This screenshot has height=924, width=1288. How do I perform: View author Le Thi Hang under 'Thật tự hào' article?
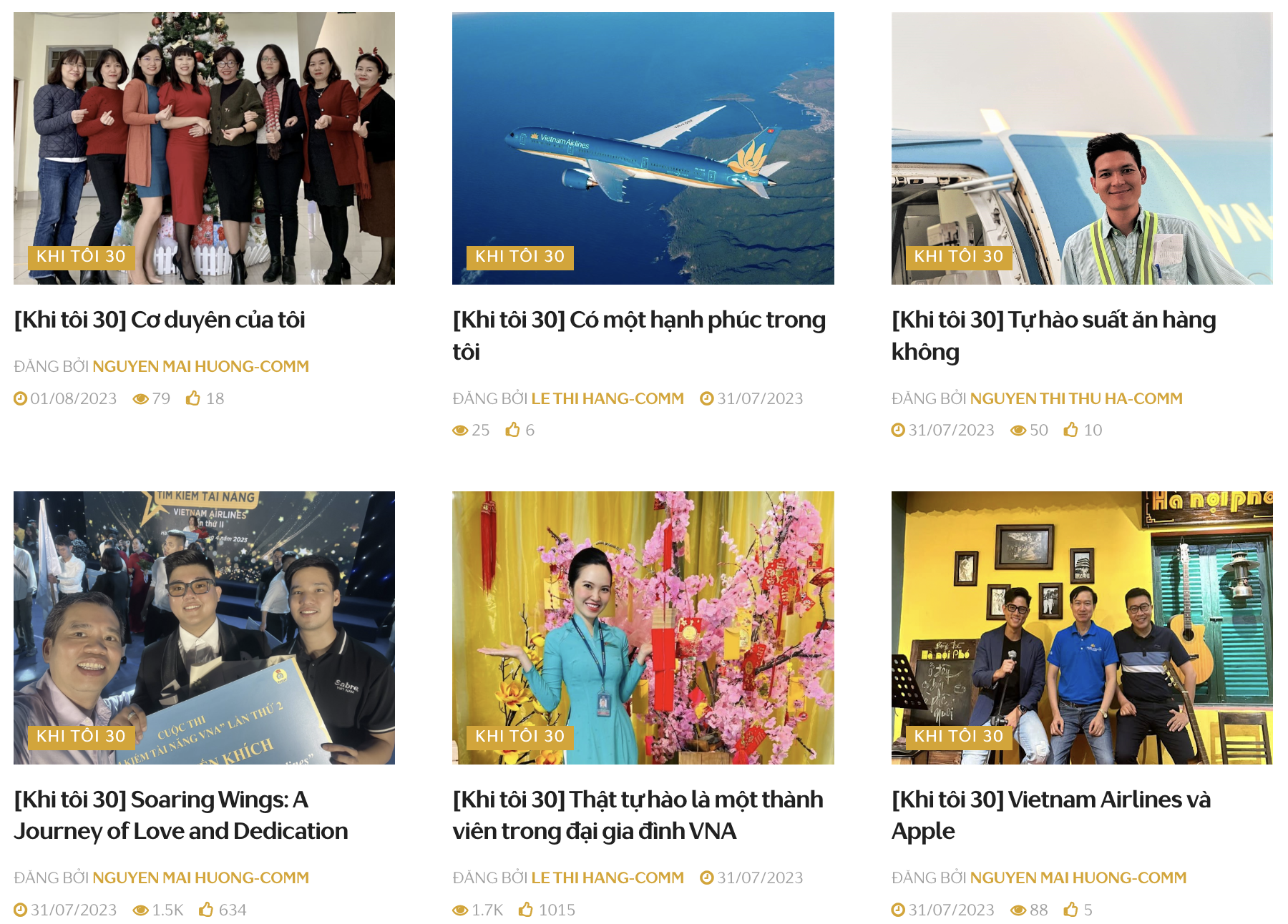(607, 878)
